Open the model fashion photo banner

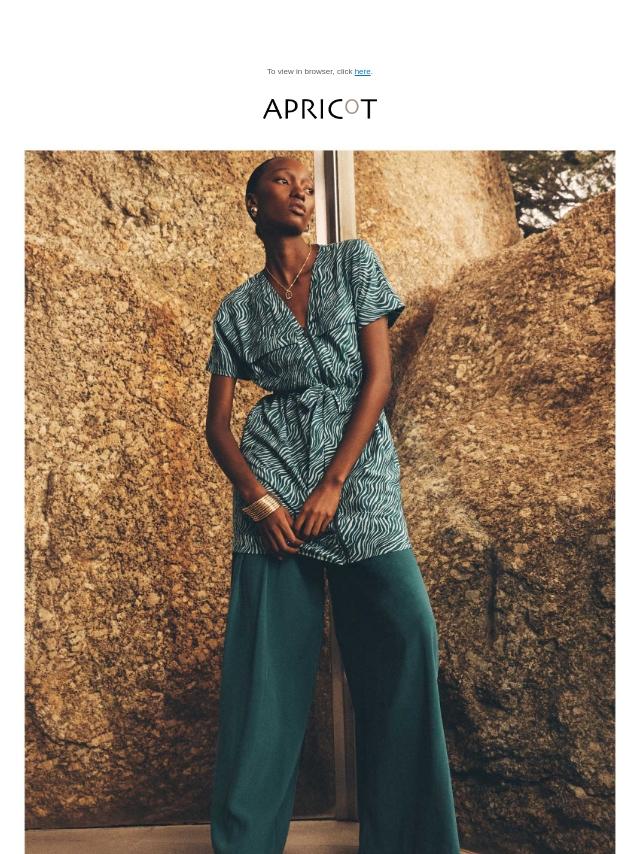320,500
